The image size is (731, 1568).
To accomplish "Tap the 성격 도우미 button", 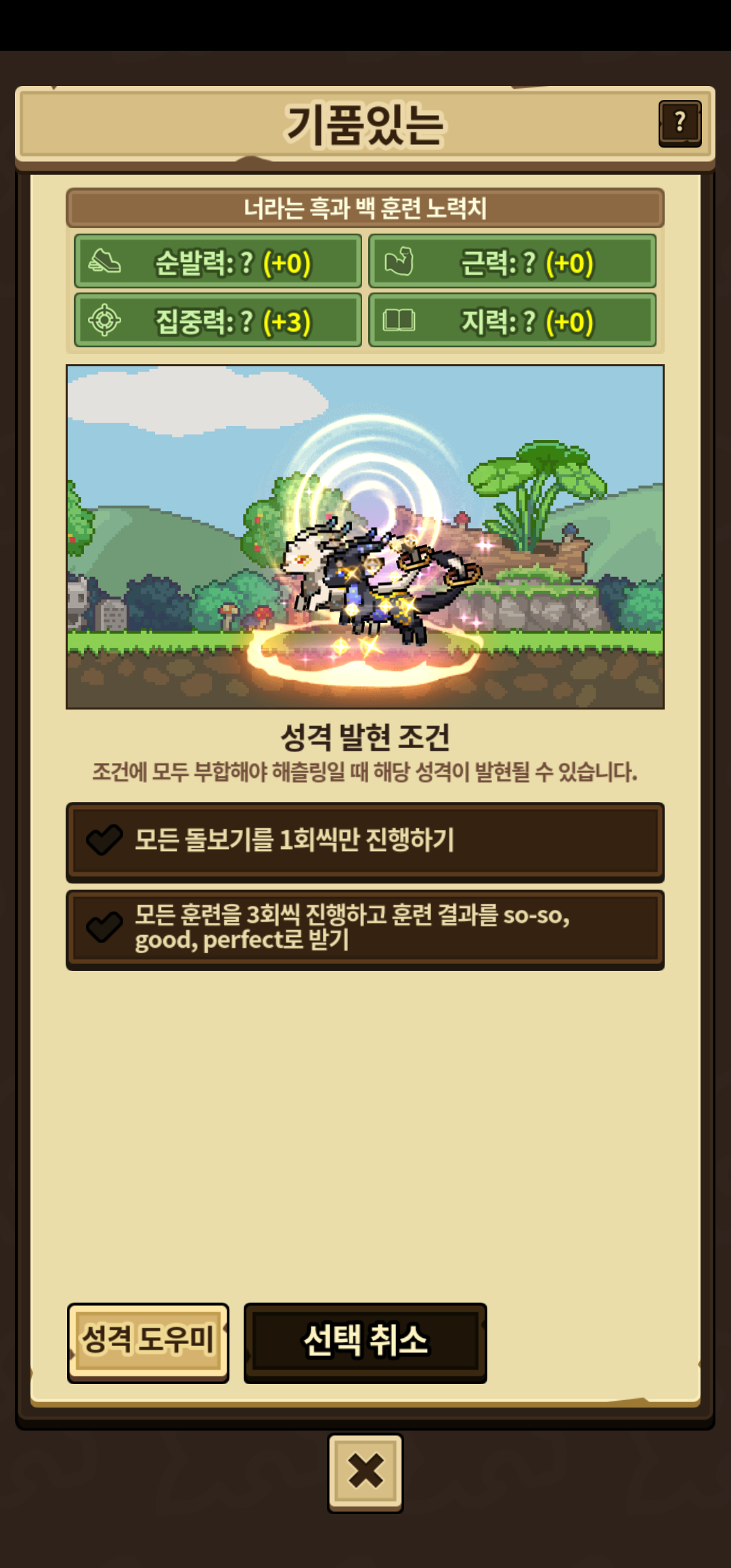I will [x=148, y=1342].
